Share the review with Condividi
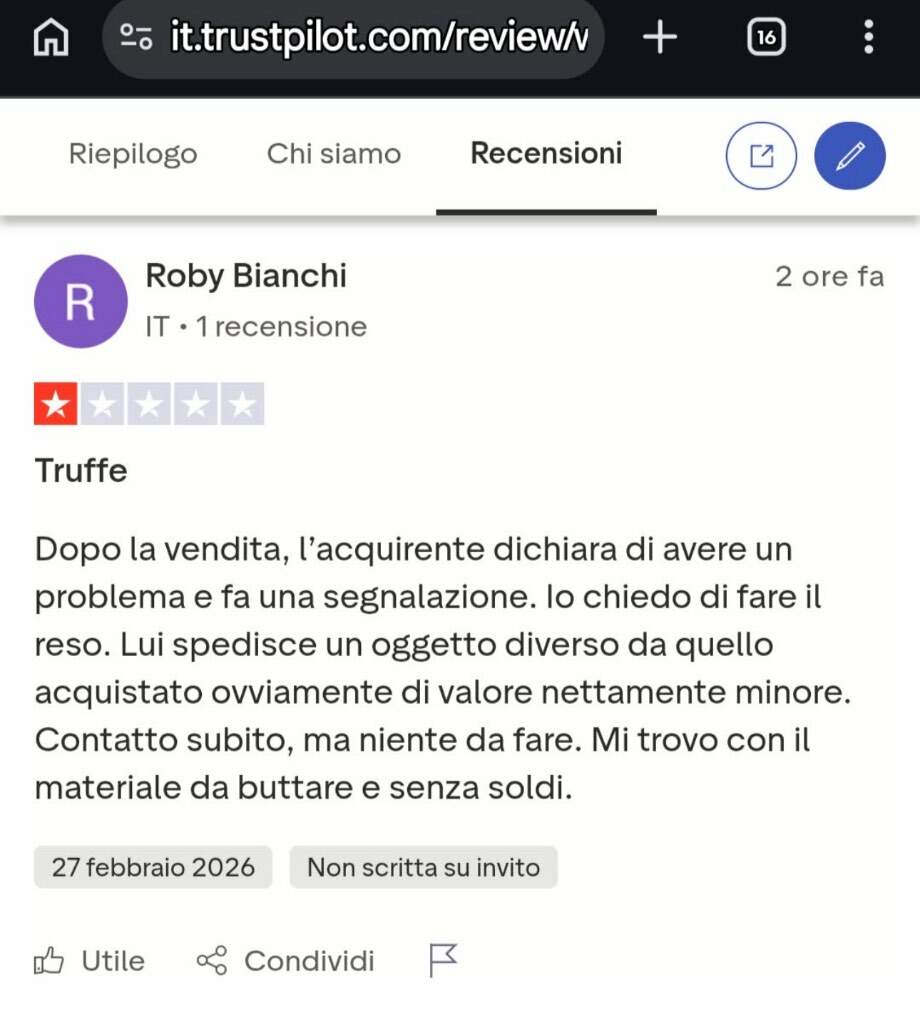This screenshot has height=1024, width=920. (286, 961)
